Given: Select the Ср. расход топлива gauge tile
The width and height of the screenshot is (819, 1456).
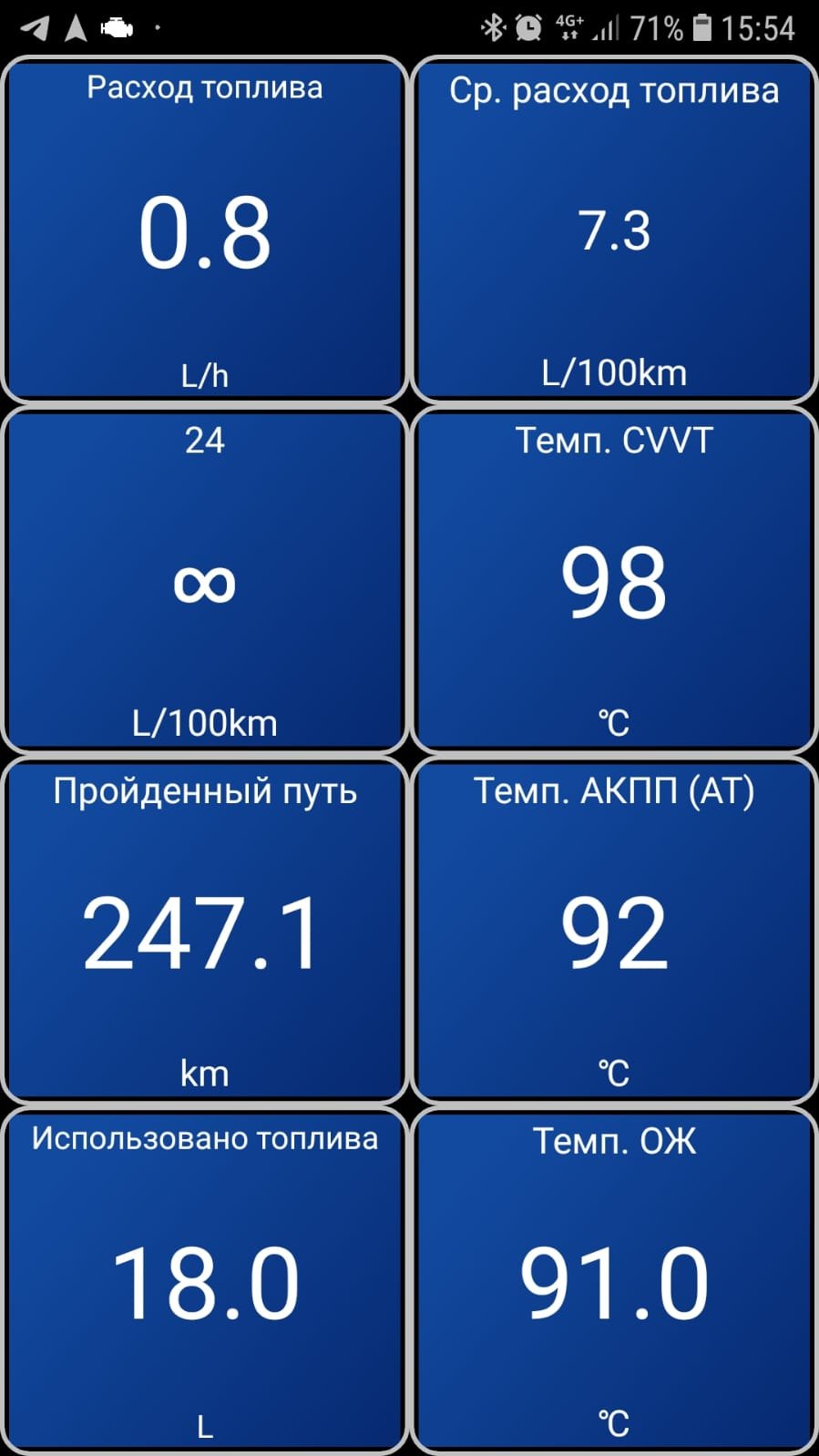Looking at the screenshot, I should point(614,229).
